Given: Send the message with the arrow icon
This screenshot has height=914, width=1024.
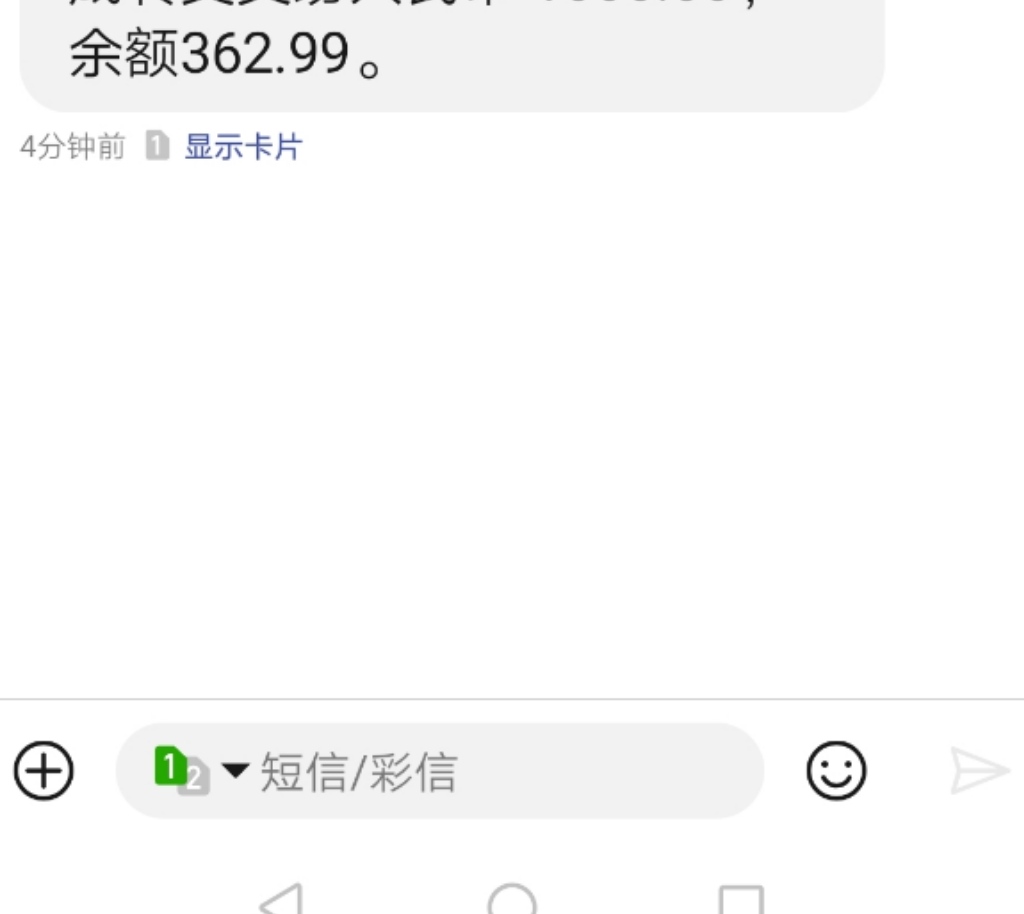Looking at the screenshot, I should [x=979, y=771].
